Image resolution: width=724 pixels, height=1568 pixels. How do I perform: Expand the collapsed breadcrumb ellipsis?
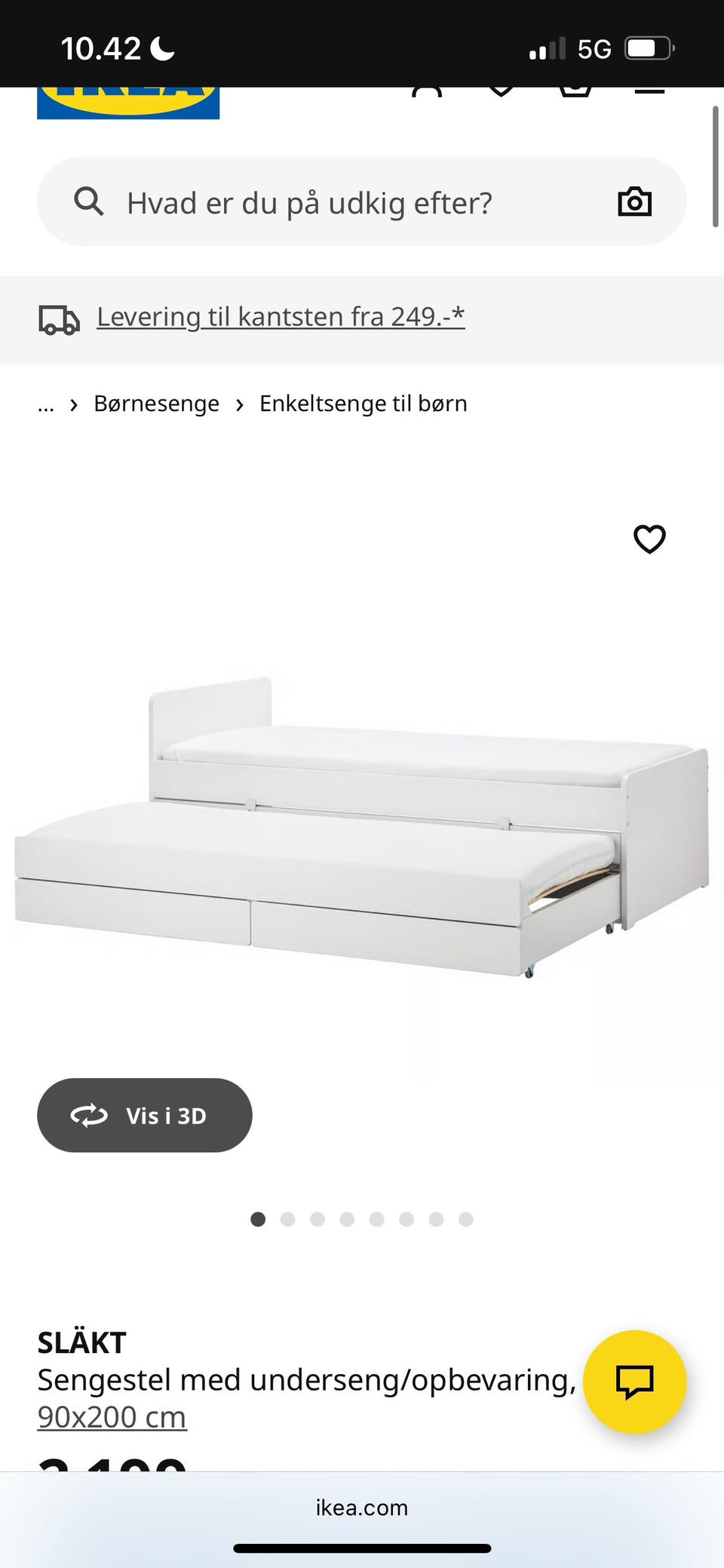click(x=46, y=404)
